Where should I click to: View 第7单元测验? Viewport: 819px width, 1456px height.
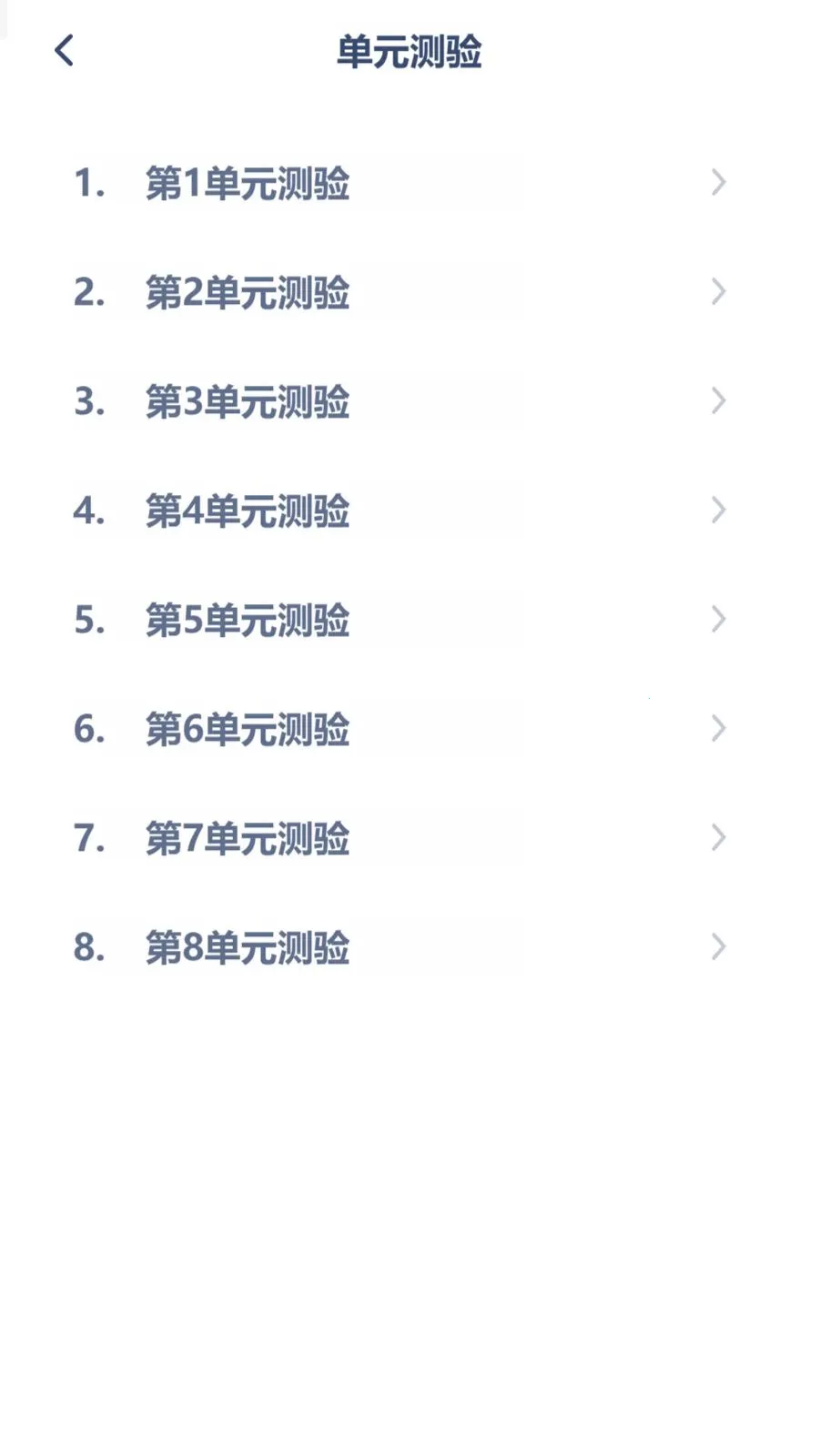[248, 838]
